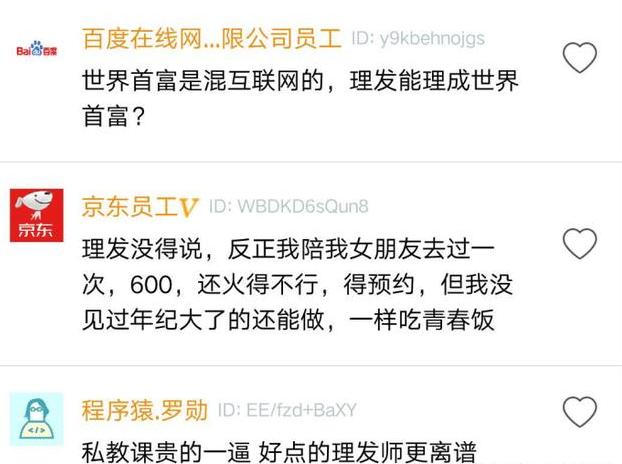Open 京东员工's profile from the username
The width and height of the screenshot is (622, 464).
click(x=130, y=207)
